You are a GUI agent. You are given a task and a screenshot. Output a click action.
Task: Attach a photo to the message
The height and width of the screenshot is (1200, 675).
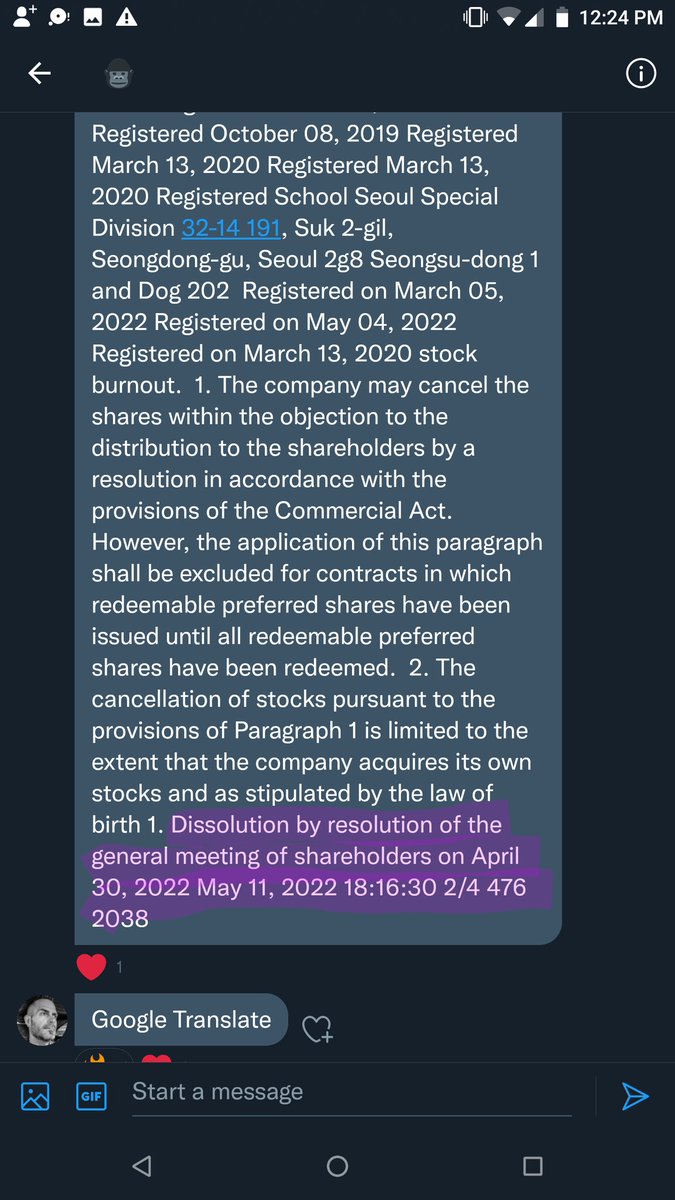point(35,1097)
